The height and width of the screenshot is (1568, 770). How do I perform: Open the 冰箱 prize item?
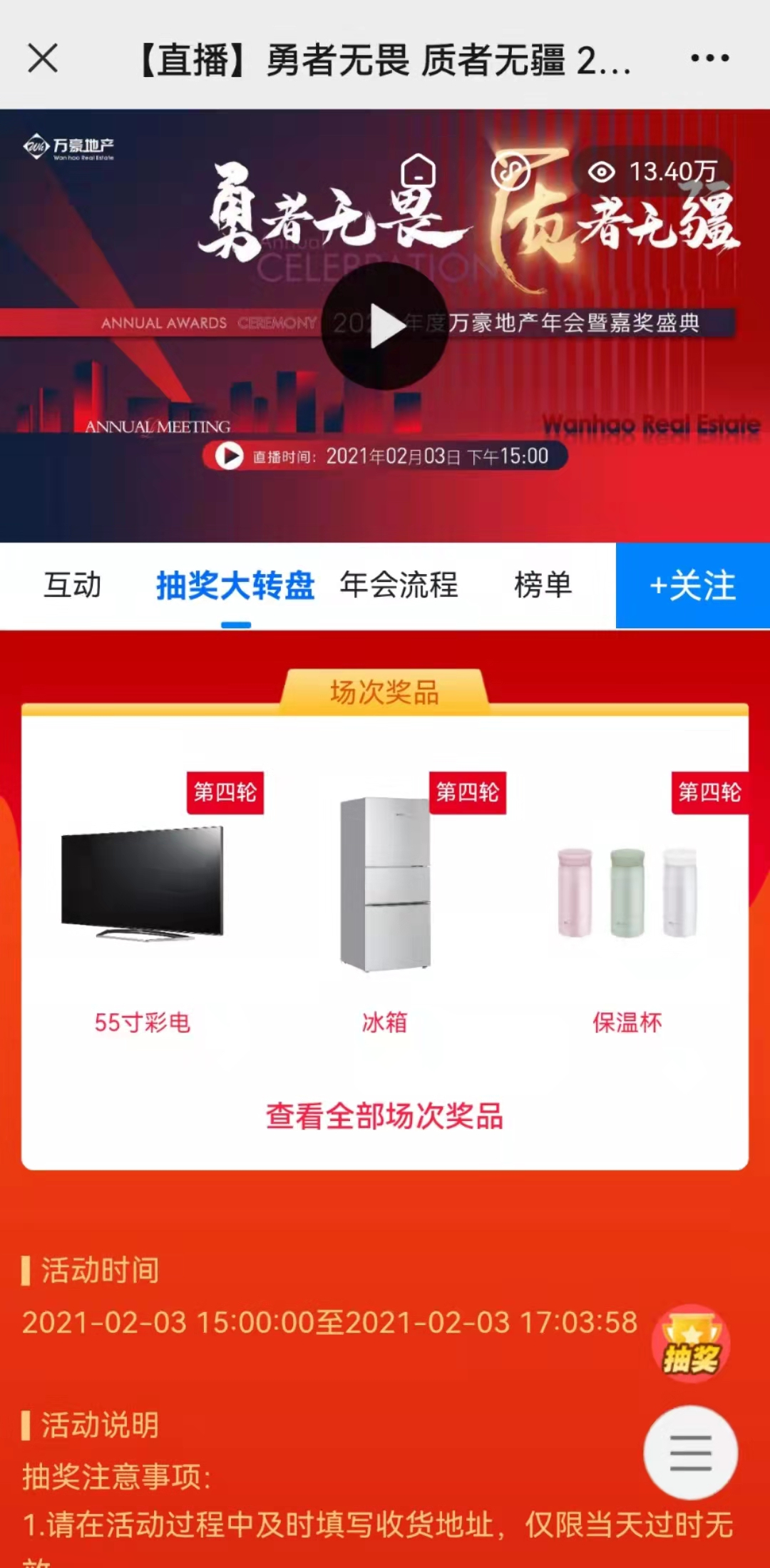click(385, 906)
